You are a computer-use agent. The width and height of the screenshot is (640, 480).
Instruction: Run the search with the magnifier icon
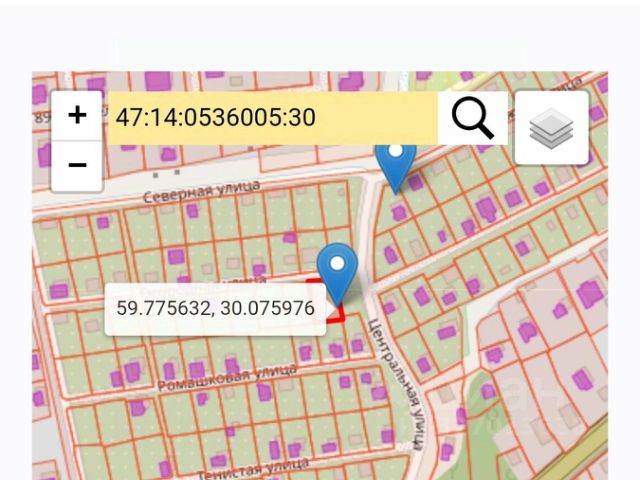click(473, 118)
